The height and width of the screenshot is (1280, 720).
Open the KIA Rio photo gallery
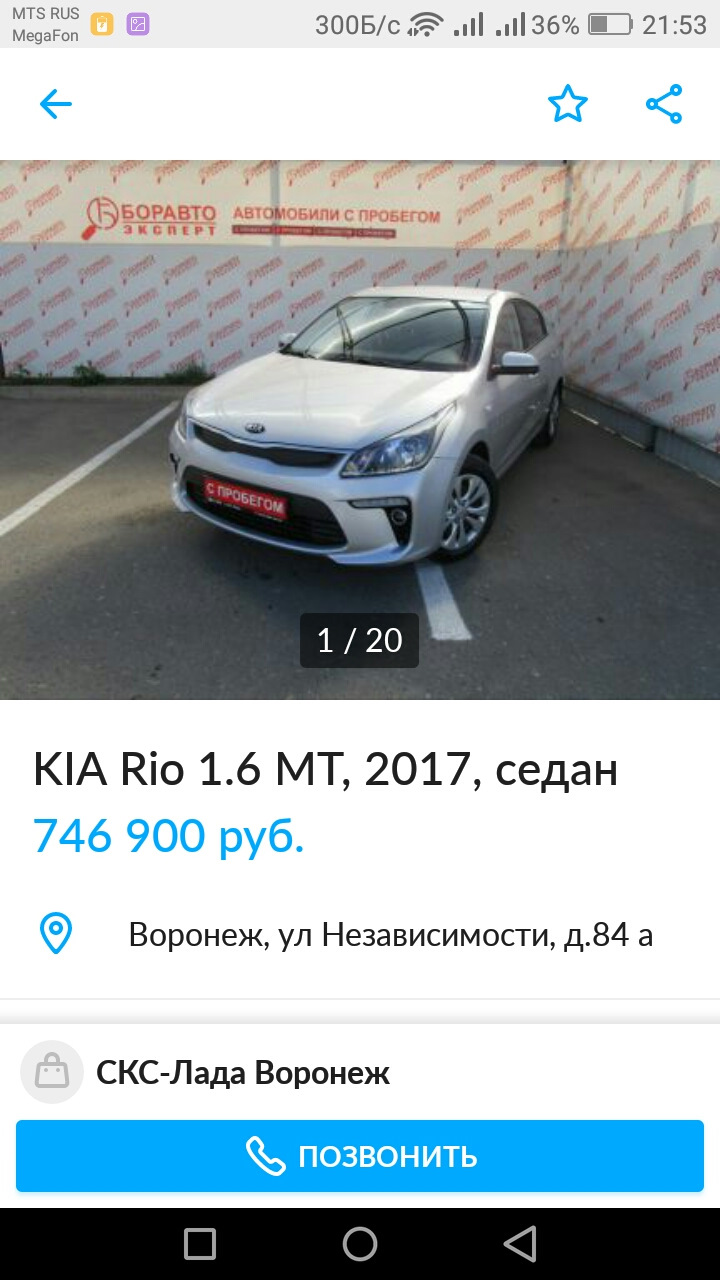click(360, 430)
